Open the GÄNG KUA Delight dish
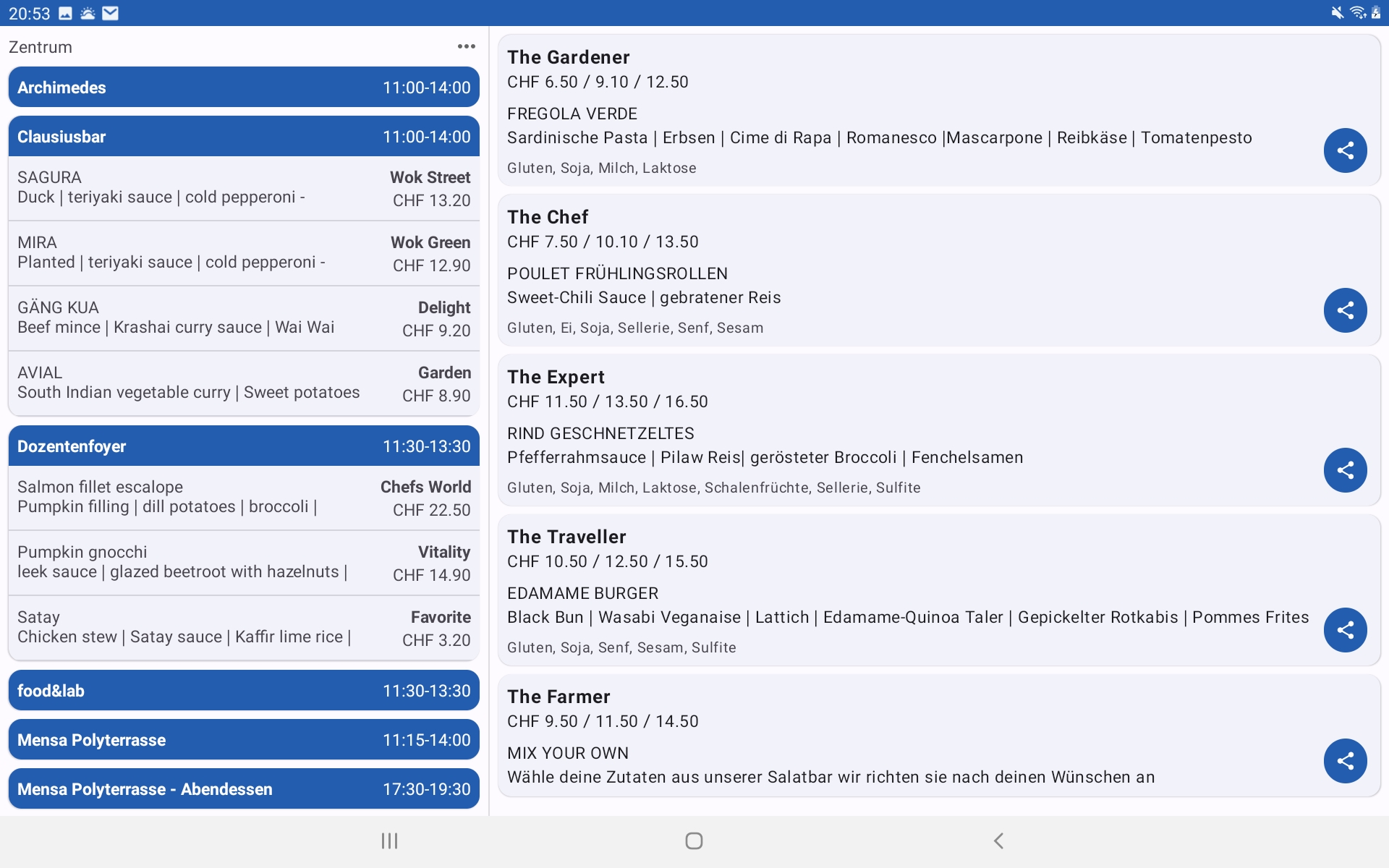The width and height of the screenshot is (1389, 868). point(244,318)
